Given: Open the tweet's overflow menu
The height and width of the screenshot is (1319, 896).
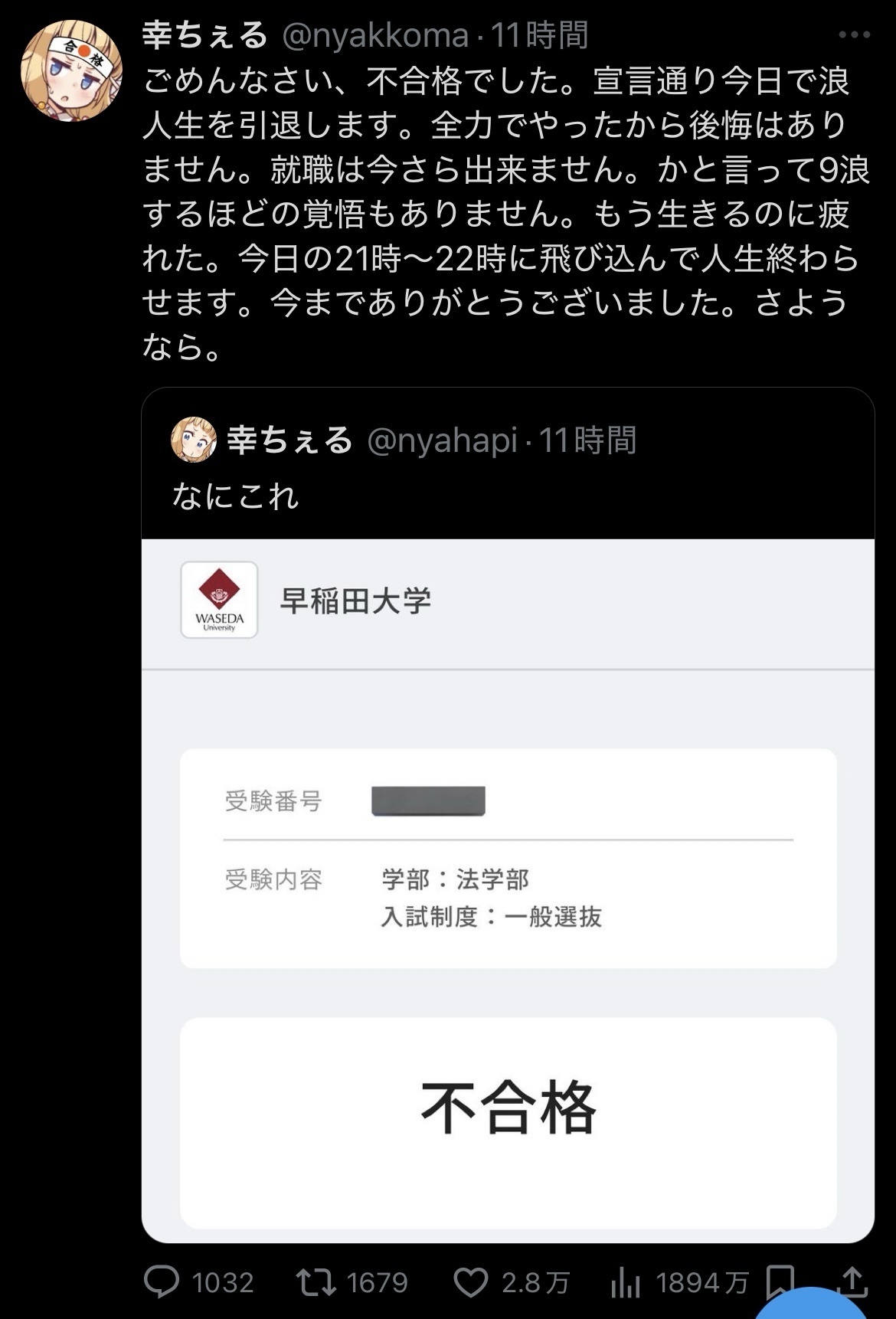Looking at the screenshot, I should 854,35.
